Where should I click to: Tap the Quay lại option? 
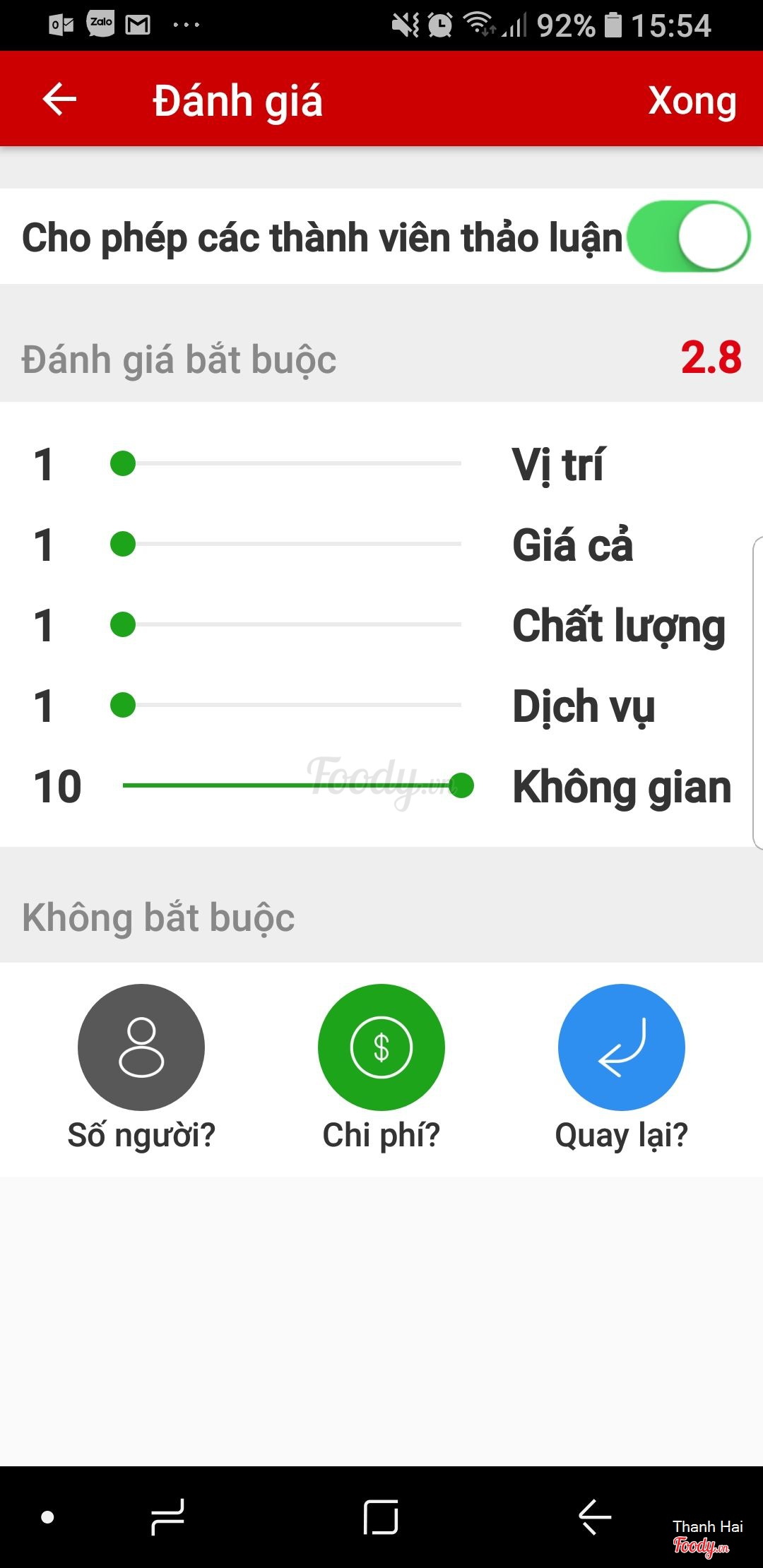click(x=622, y=1047)
